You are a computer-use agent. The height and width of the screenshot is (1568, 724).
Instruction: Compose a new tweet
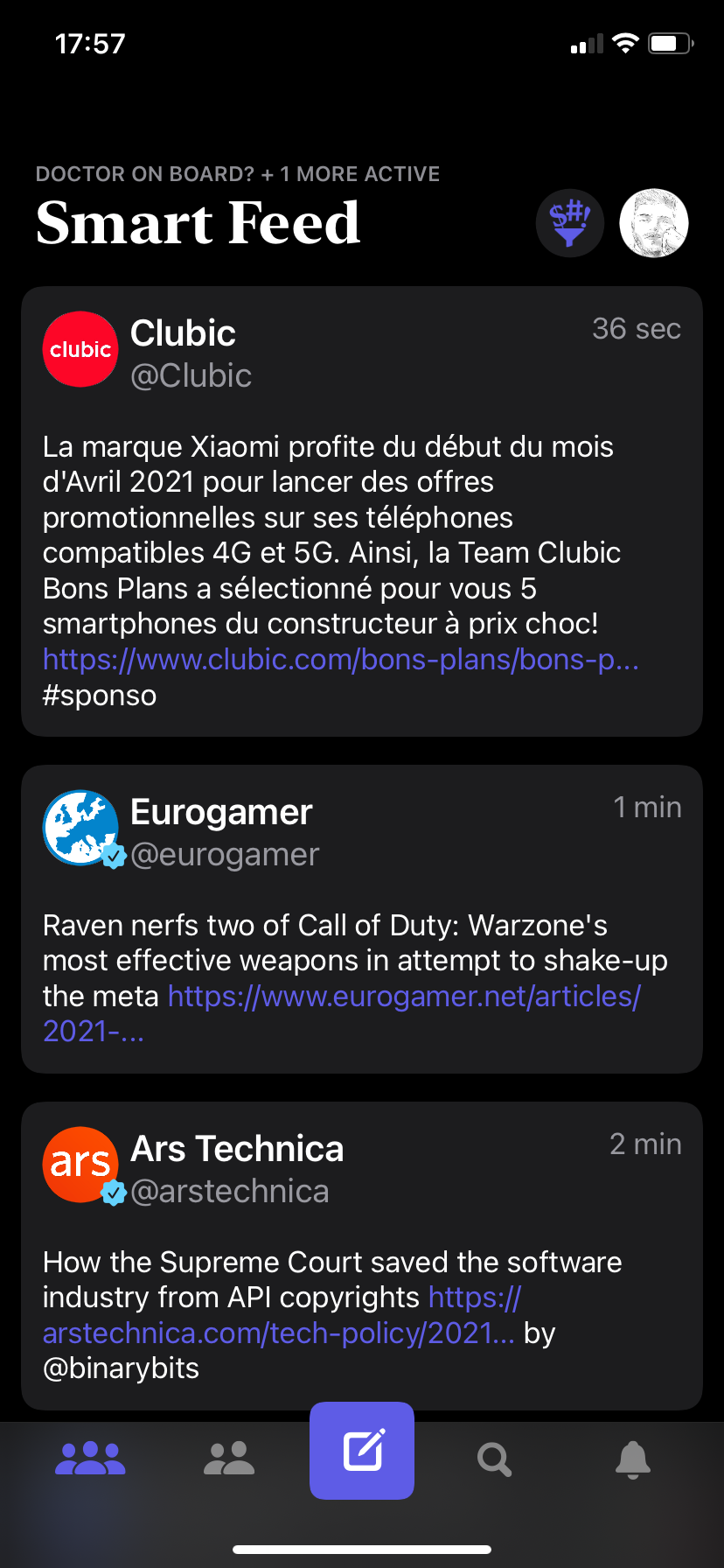point(362,1451)
